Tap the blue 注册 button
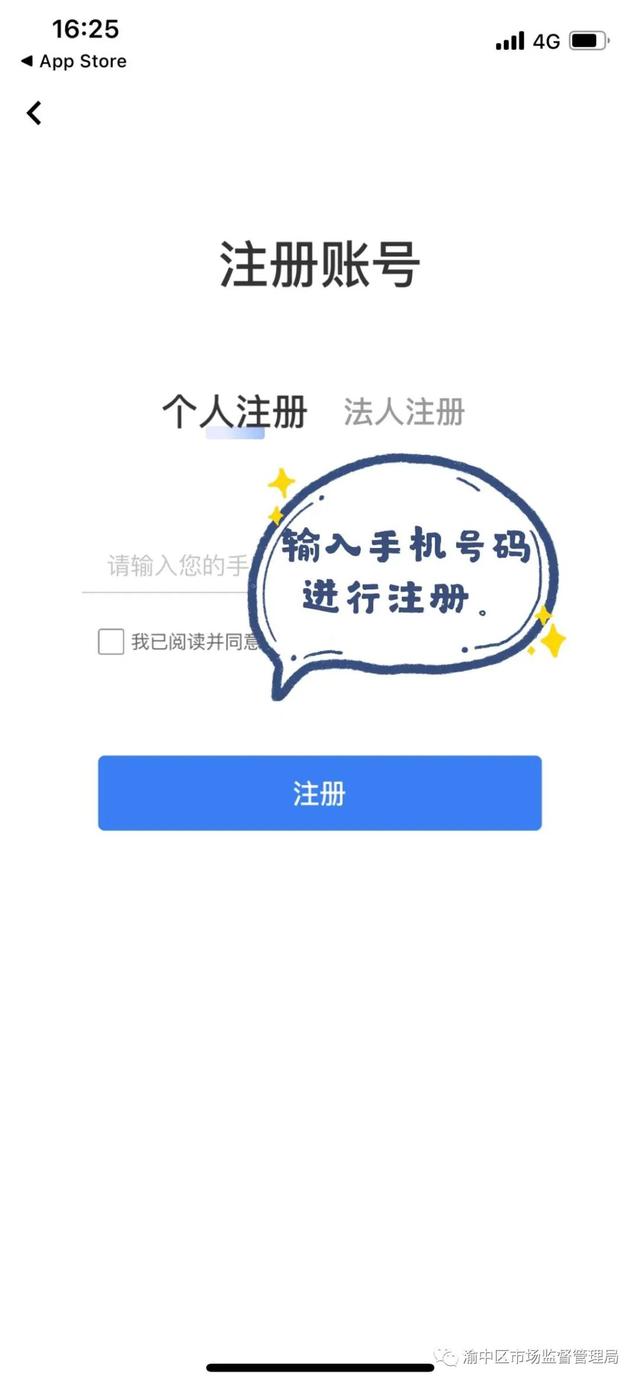Viewport: 640px width, 1385px height. tap(319, 793)
